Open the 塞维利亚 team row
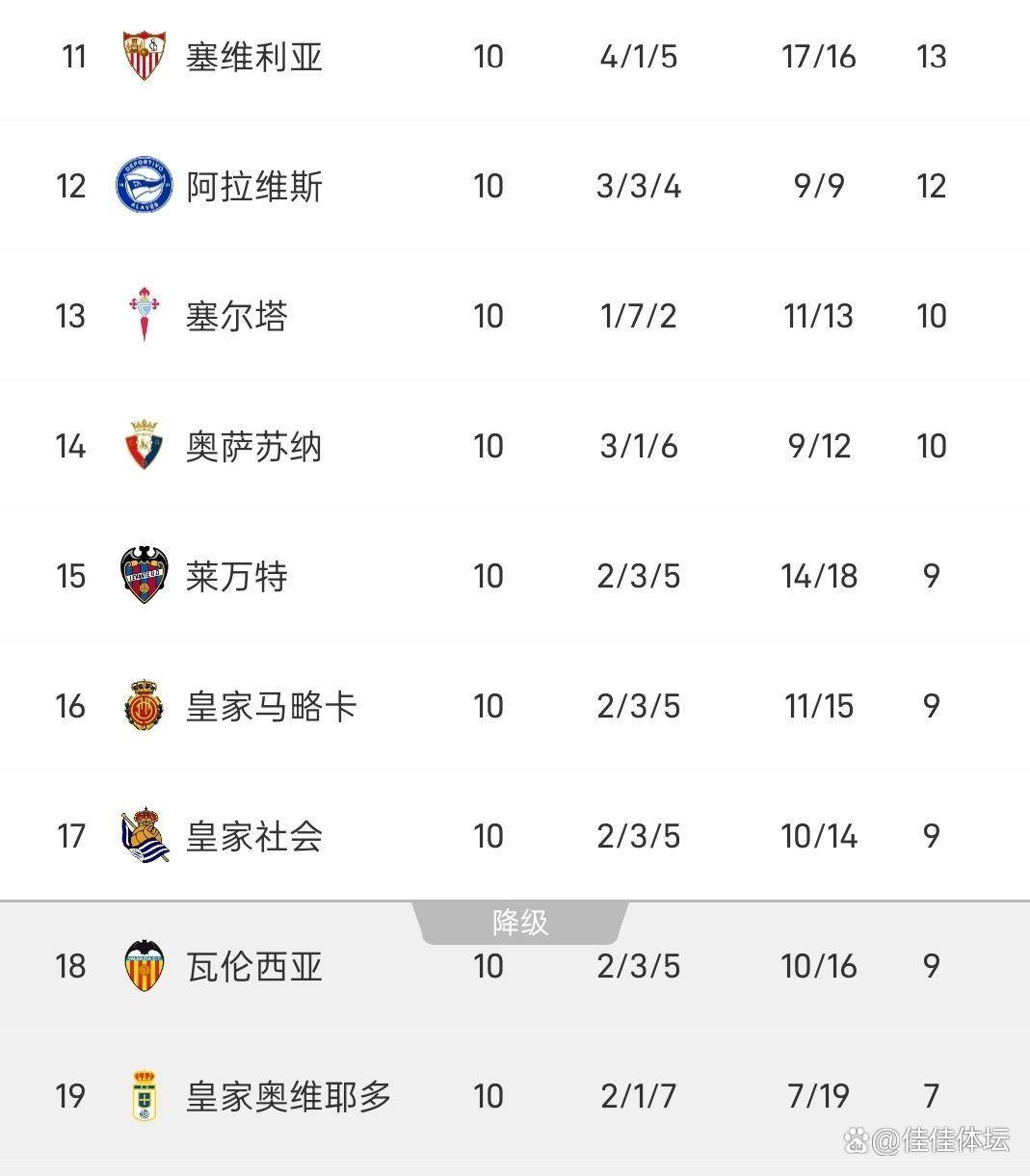Viewport: 1030px width, 1176px height. [x=254, y=57]
